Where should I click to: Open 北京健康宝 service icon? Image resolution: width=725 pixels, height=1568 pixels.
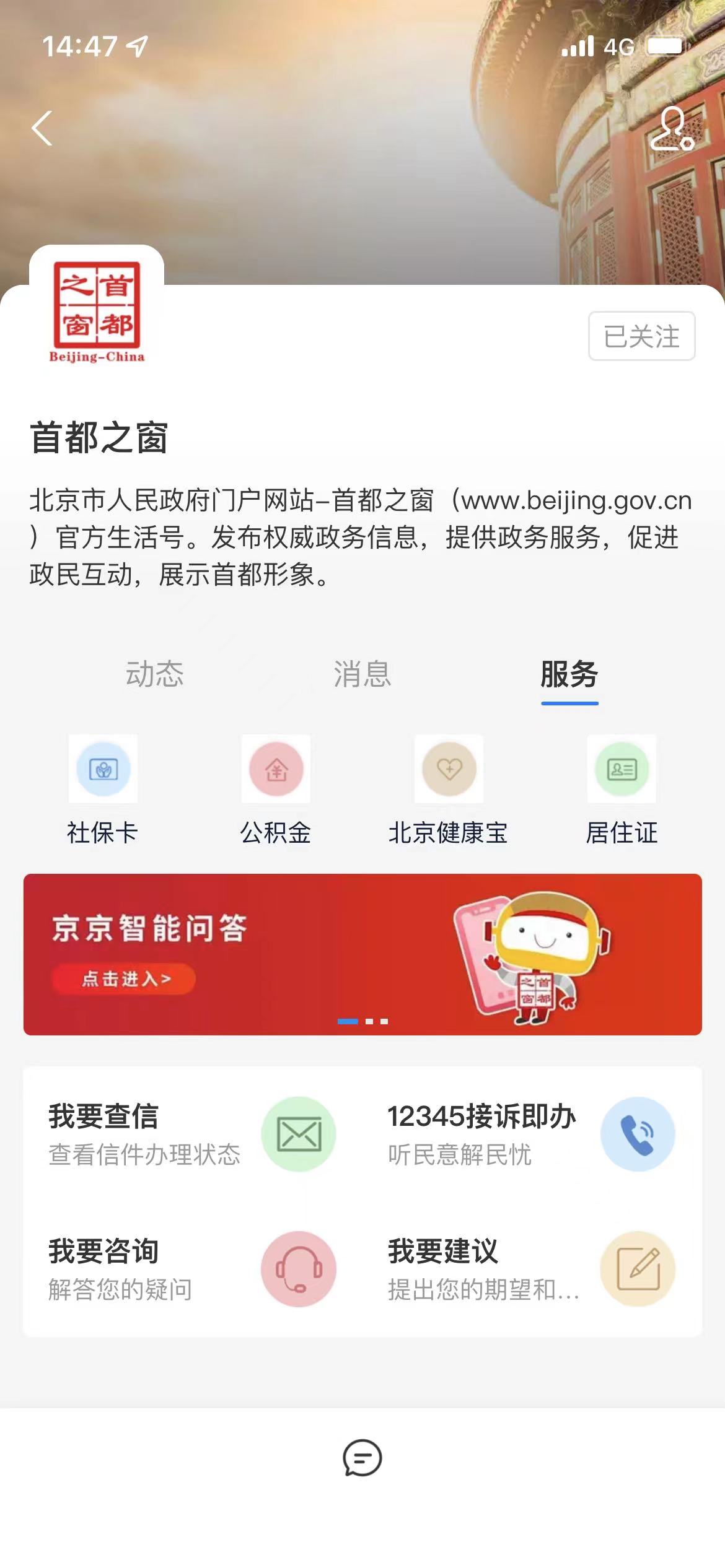point(449,770)
